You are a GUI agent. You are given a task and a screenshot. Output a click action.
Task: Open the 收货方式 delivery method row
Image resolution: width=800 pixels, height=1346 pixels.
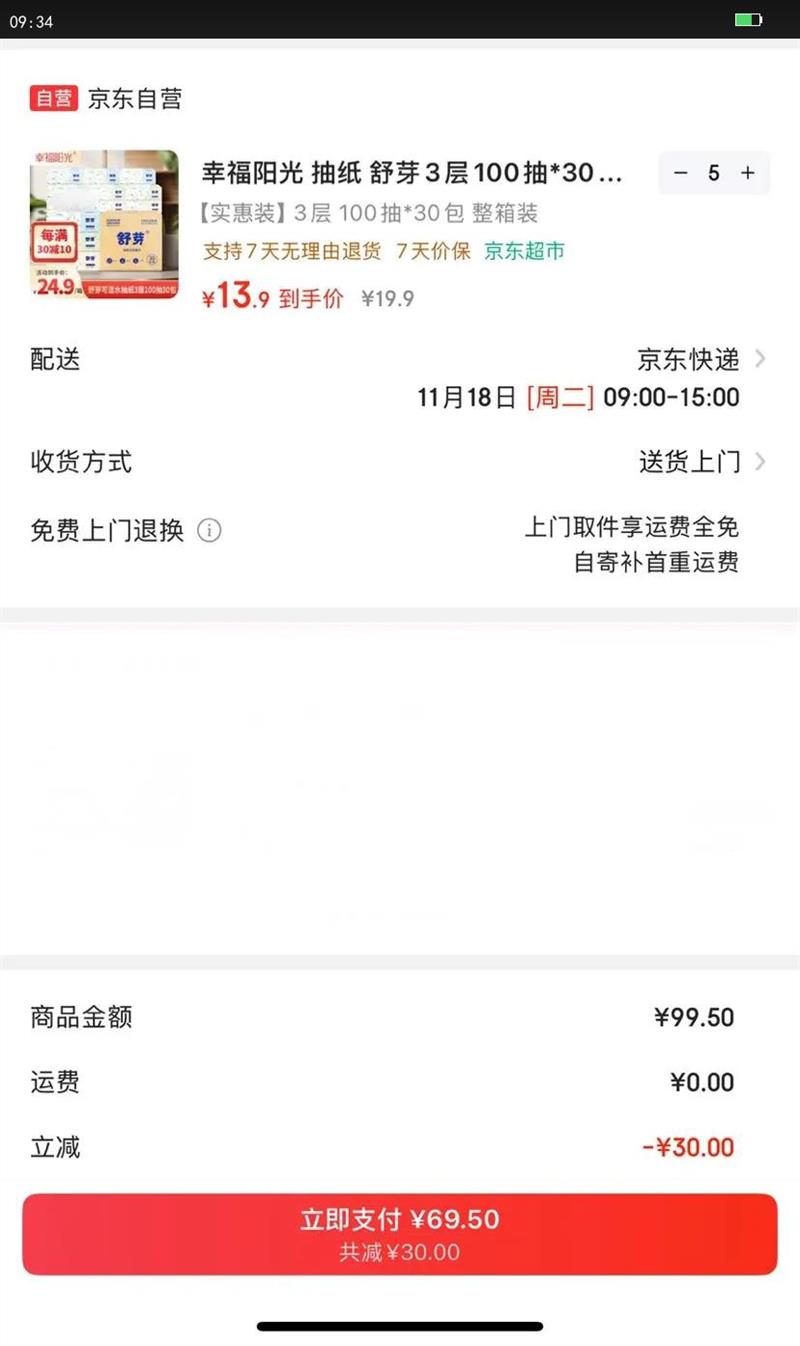pyautogui.click(x=700, y=462)
